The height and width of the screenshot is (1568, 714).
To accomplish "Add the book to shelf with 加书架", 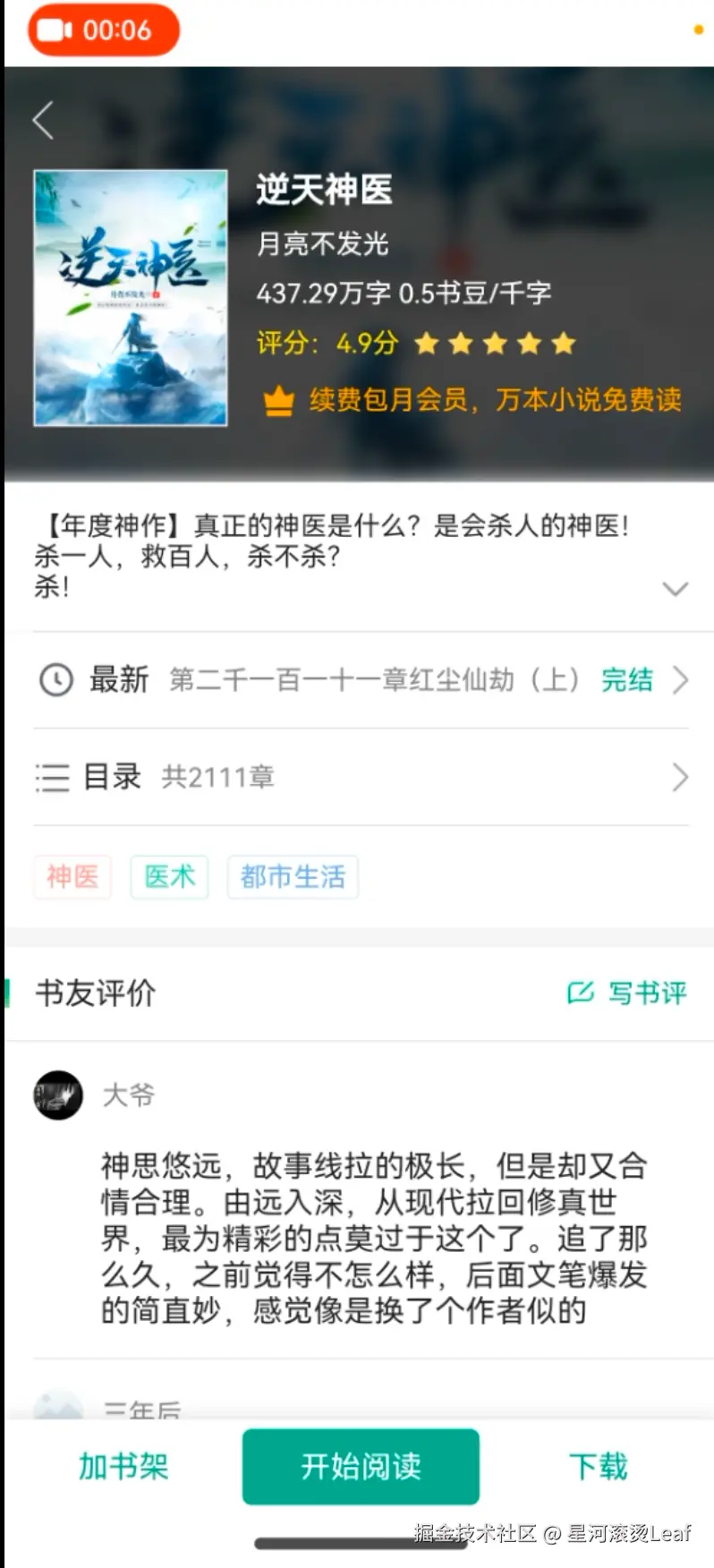I will click(123, 1466).
